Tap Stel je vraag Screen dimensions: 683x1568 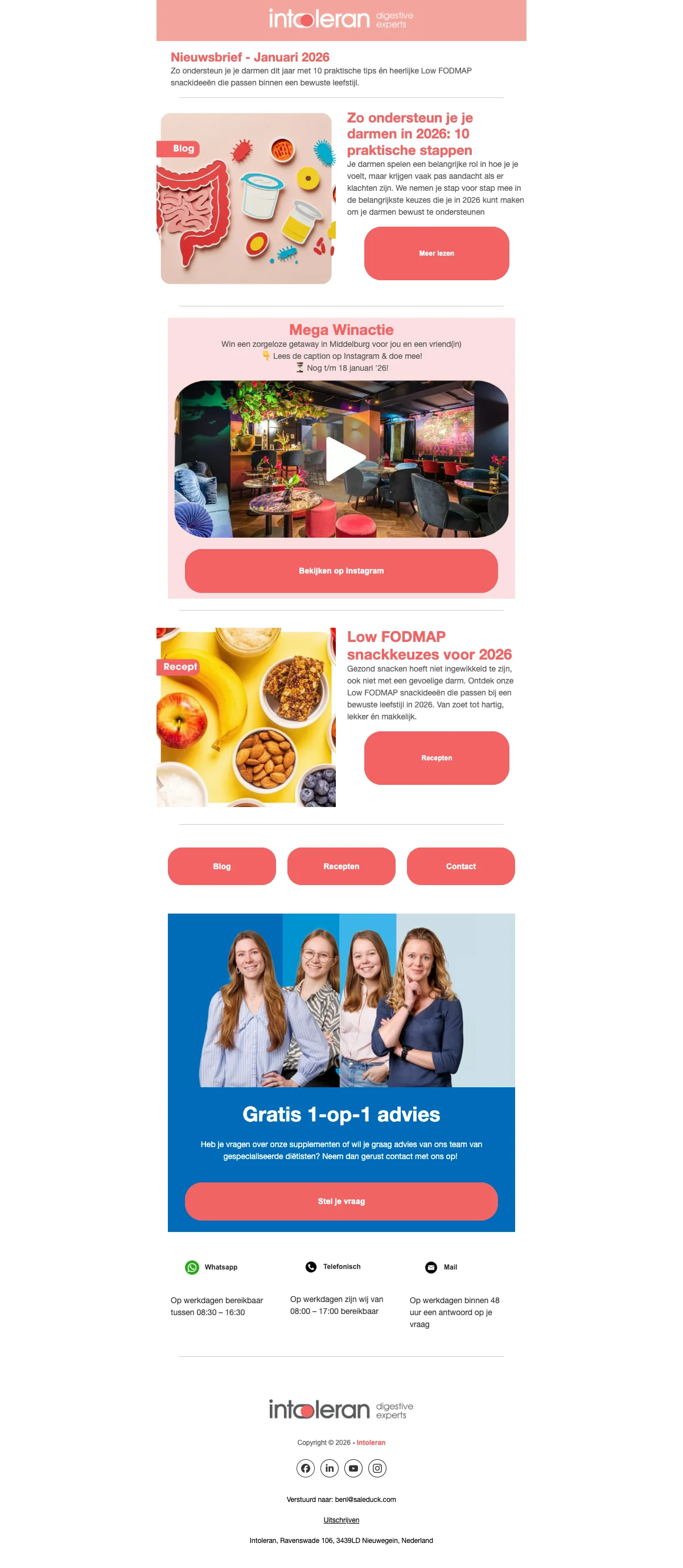tap(340, 1200)
